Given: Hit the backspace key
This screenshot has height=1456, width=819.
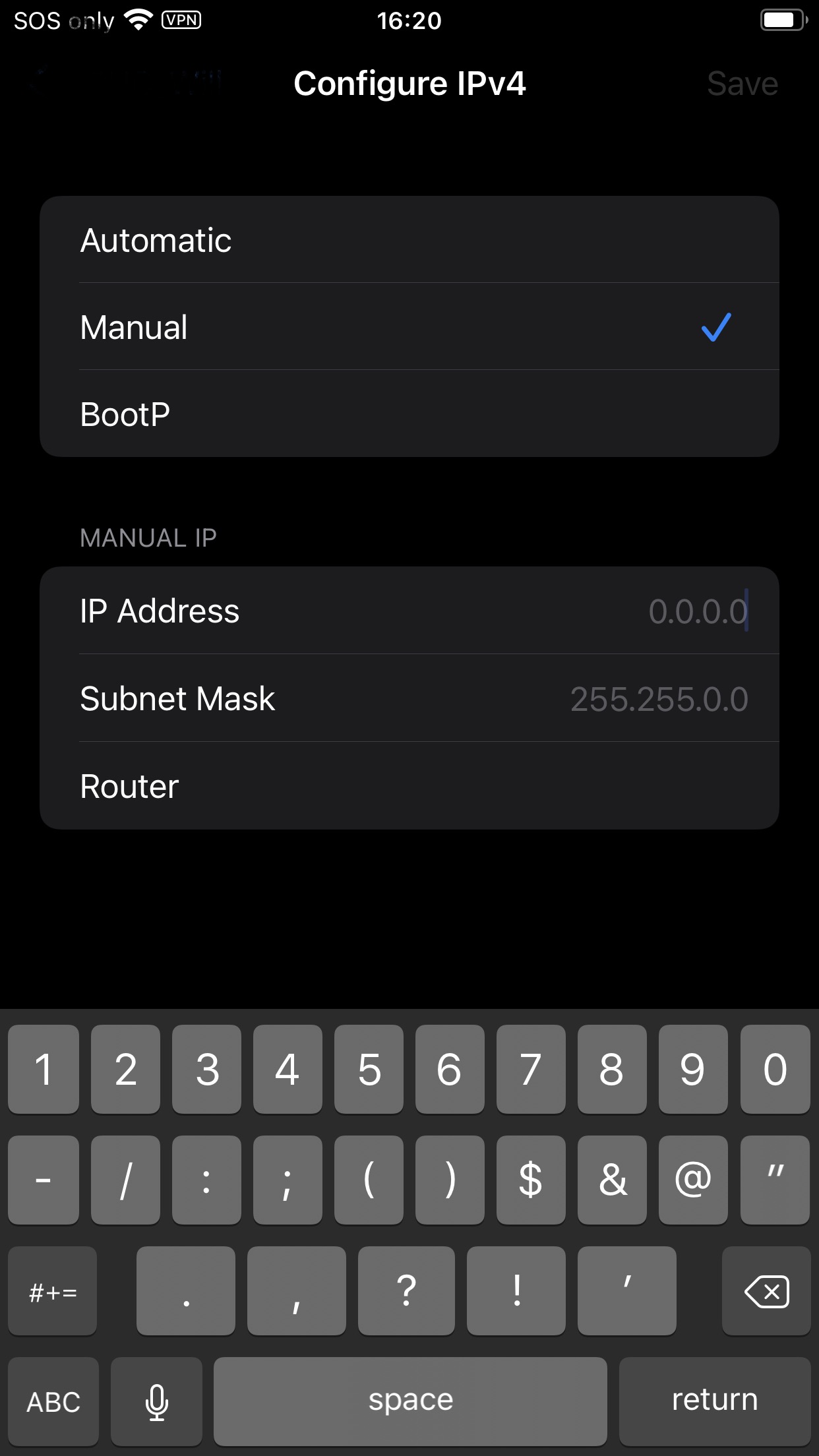Looking at the screenshot, I should point(766,1291).
